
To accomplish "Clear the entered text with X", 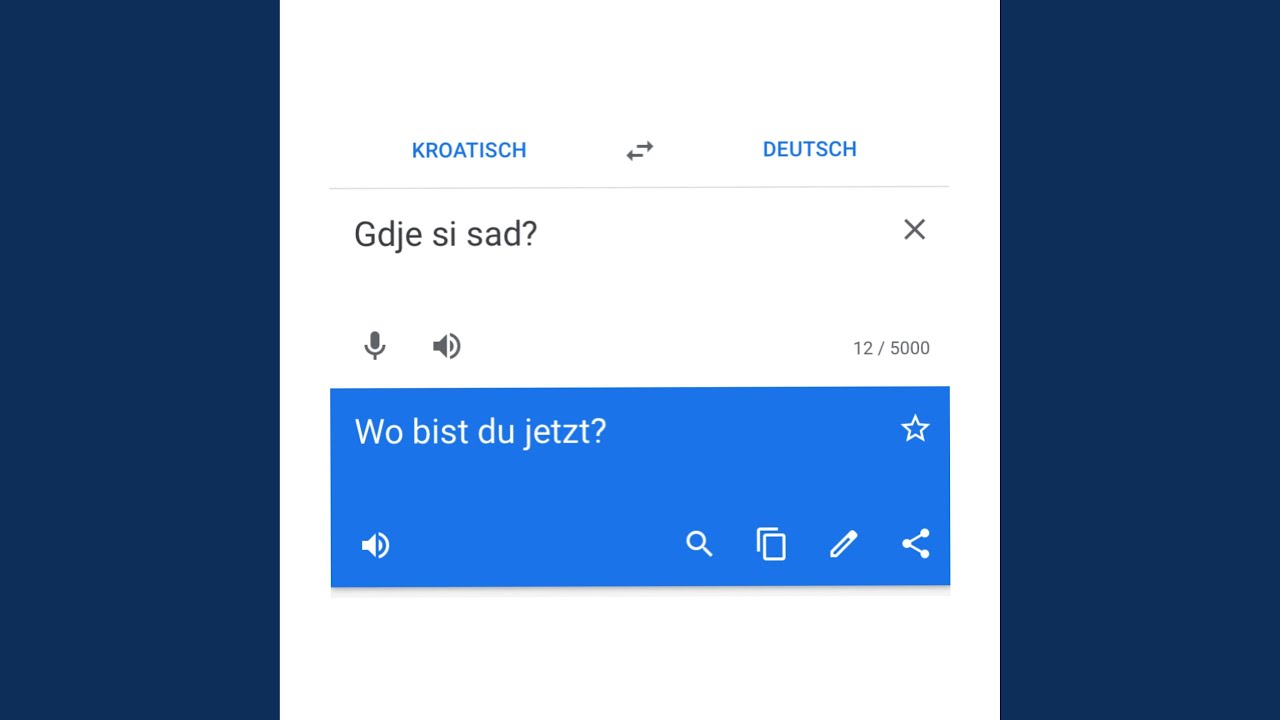I will pos(914,230).
